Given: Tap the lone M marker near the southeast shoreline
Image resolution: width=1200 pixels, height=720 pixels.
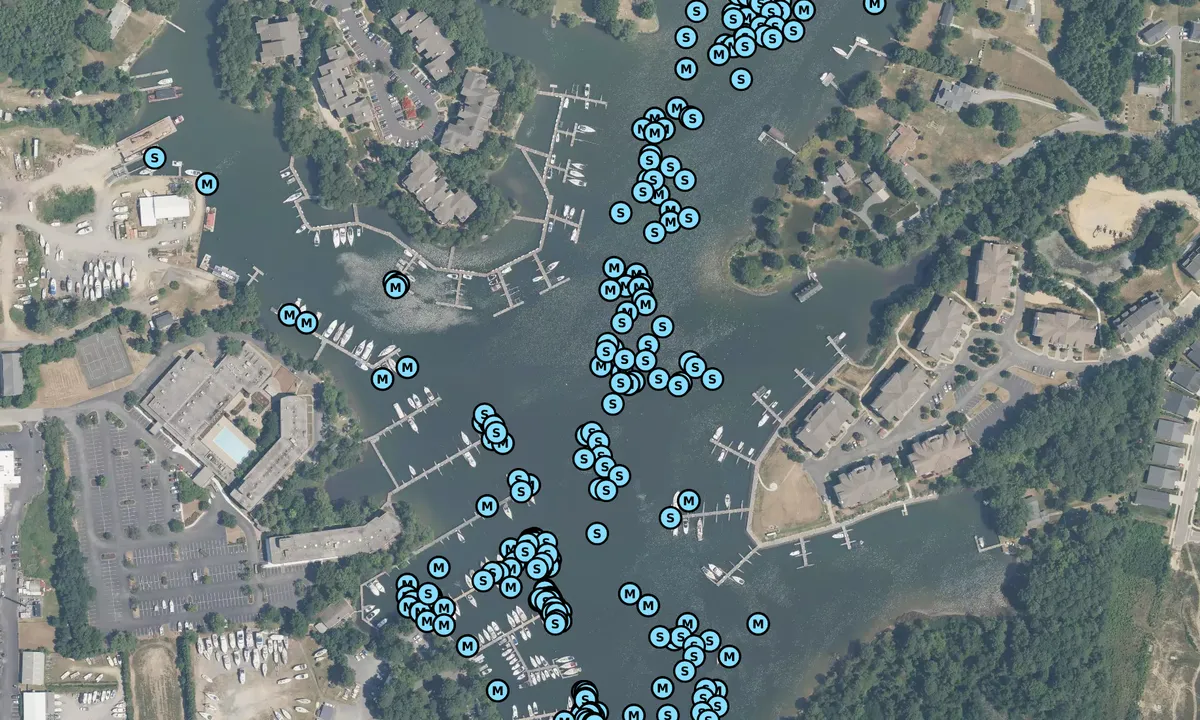Looking at the screenshot, I should (758, 623).
